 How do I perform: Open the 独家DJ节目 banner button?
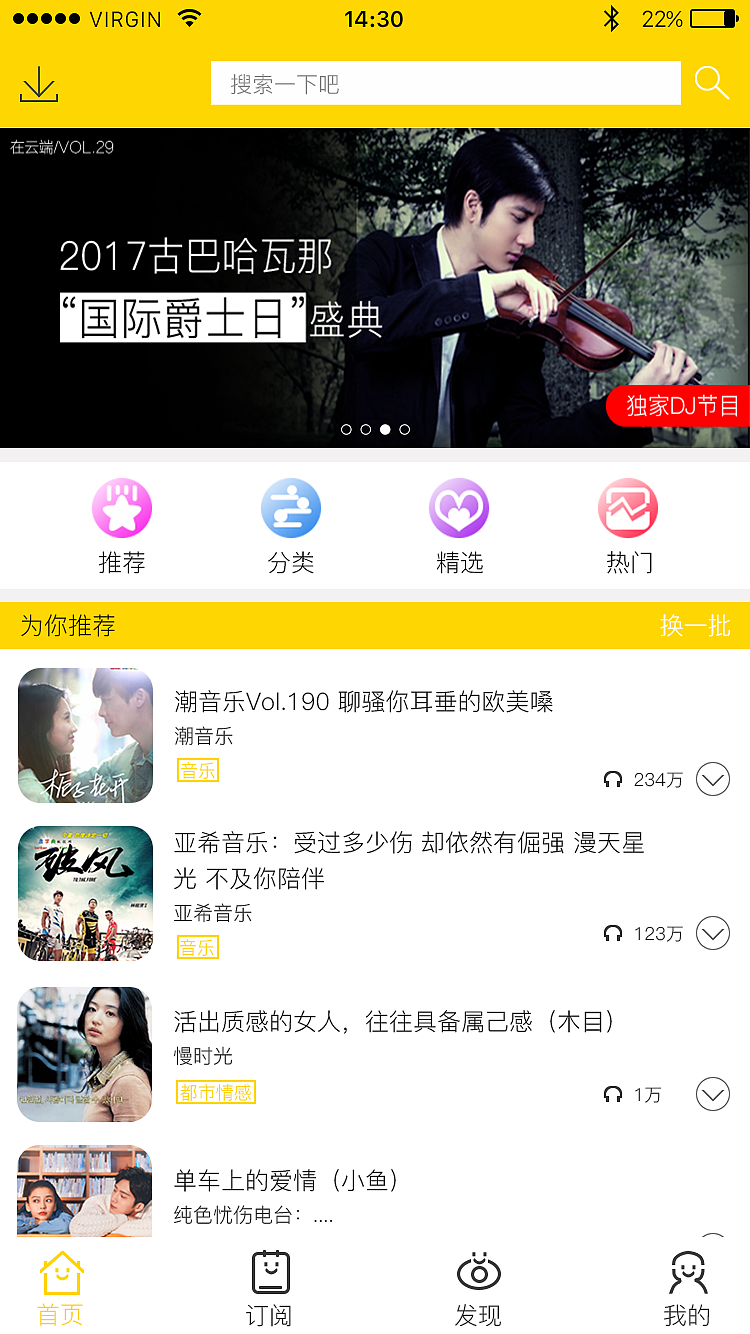(685, 406)
